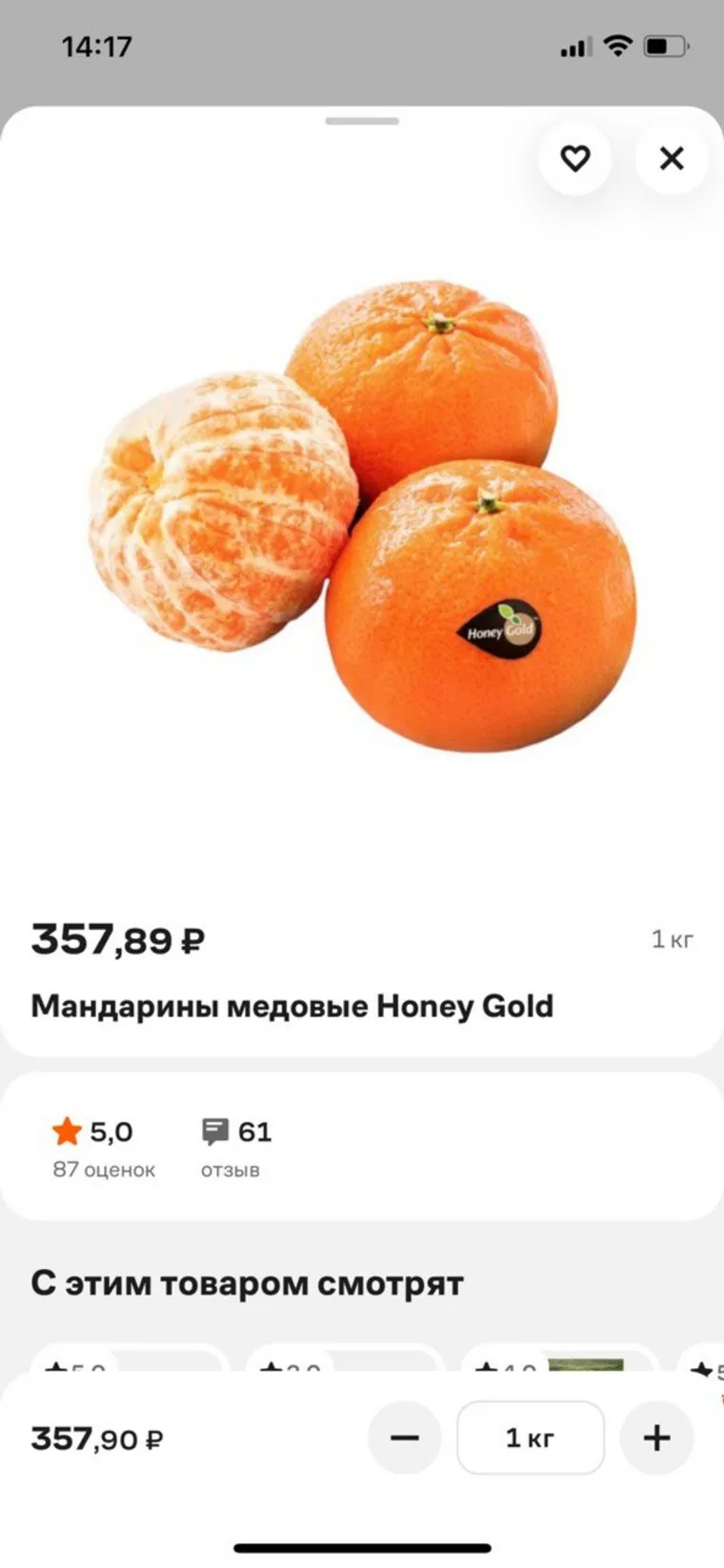Increase the quantity with plus button
724x1568 pixels.
tap(656, 1437)
